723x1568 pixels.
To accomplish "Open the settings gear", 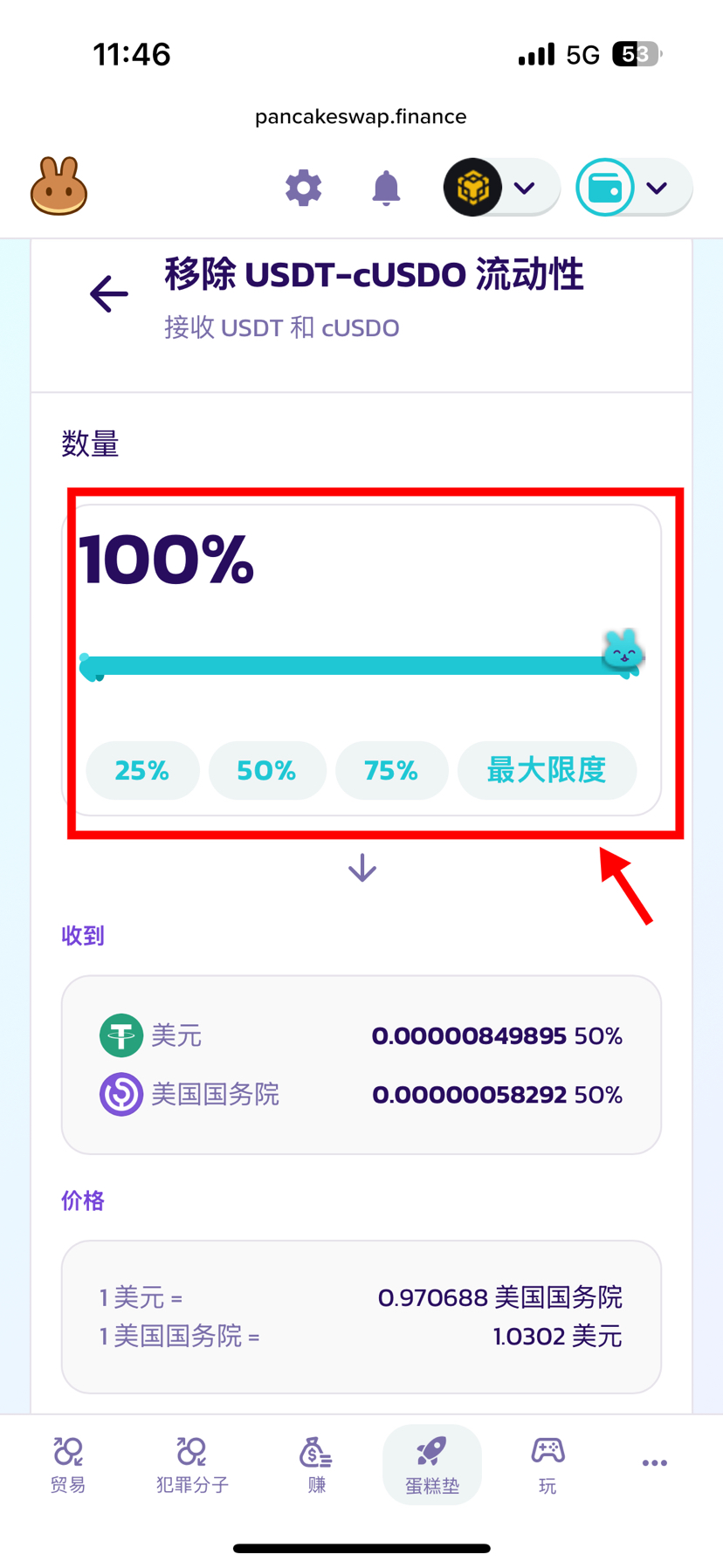I will tap(303, 188).
